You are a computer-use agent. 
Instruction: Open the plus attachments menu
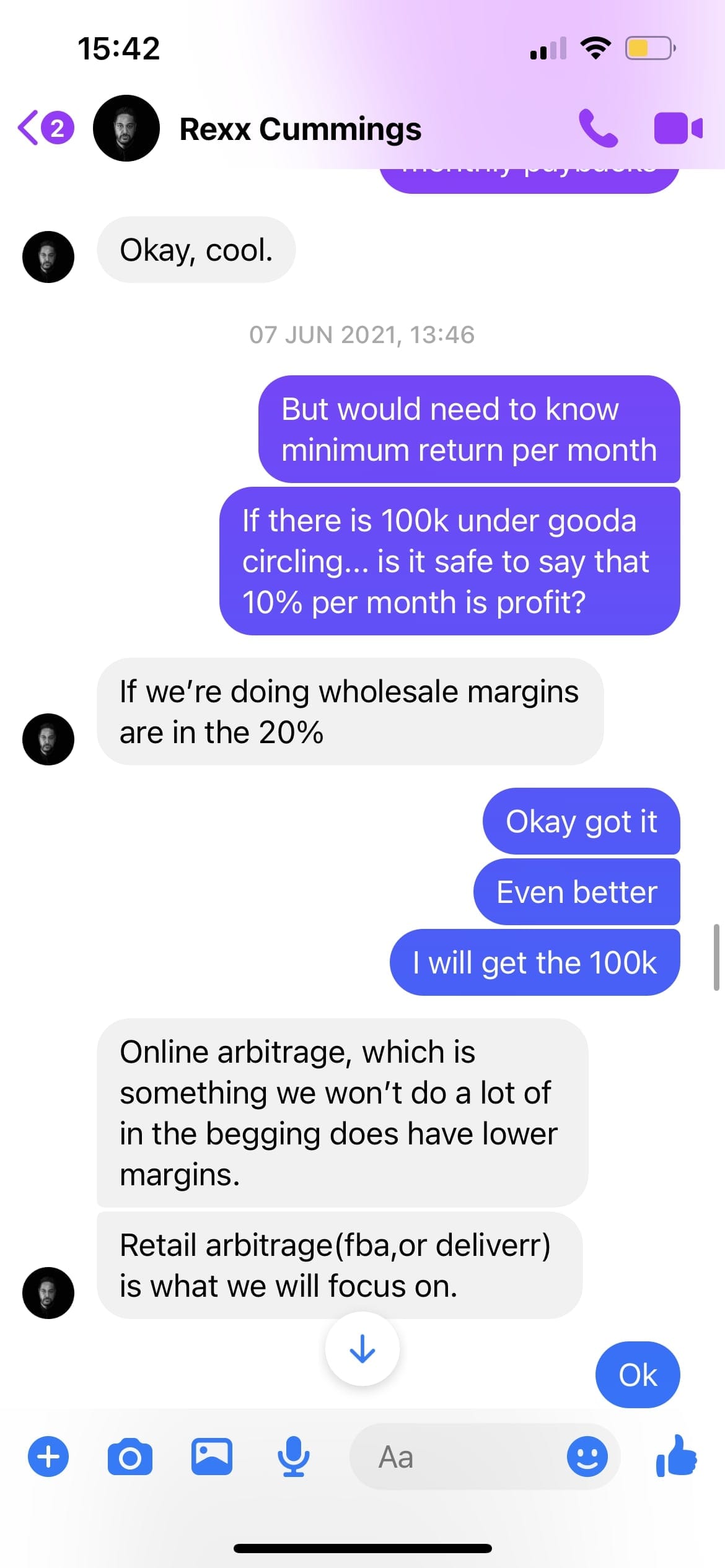click(x=48, y=1457)
